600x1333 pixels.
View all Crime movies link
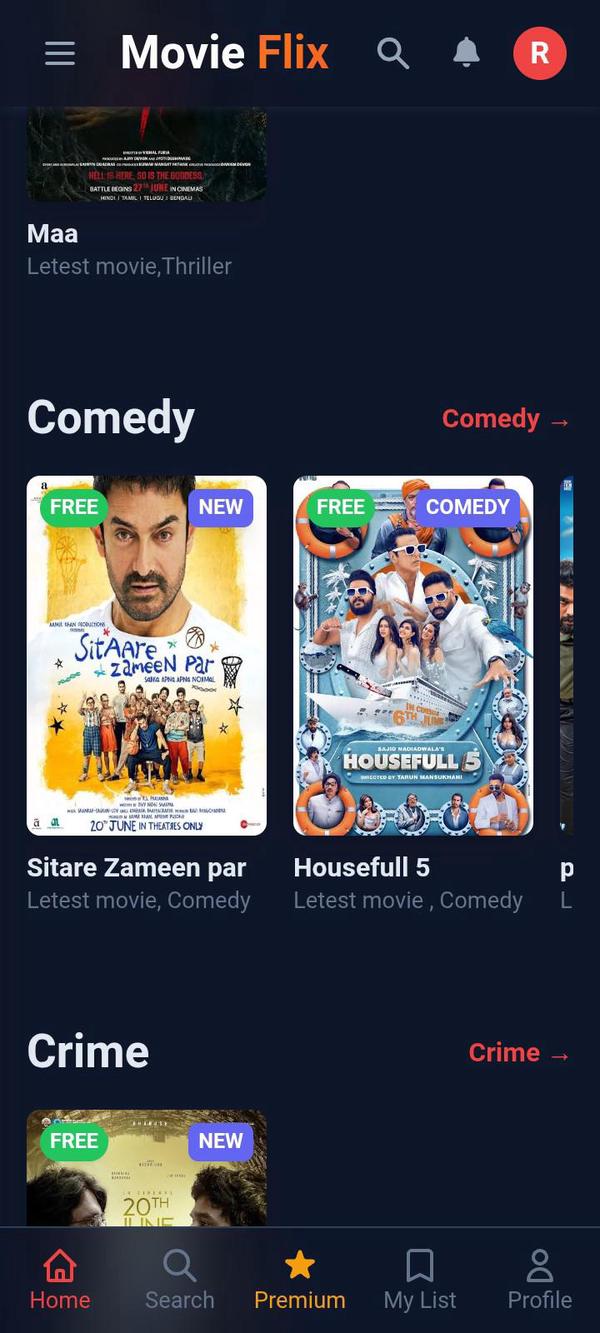coord(518,1053)
